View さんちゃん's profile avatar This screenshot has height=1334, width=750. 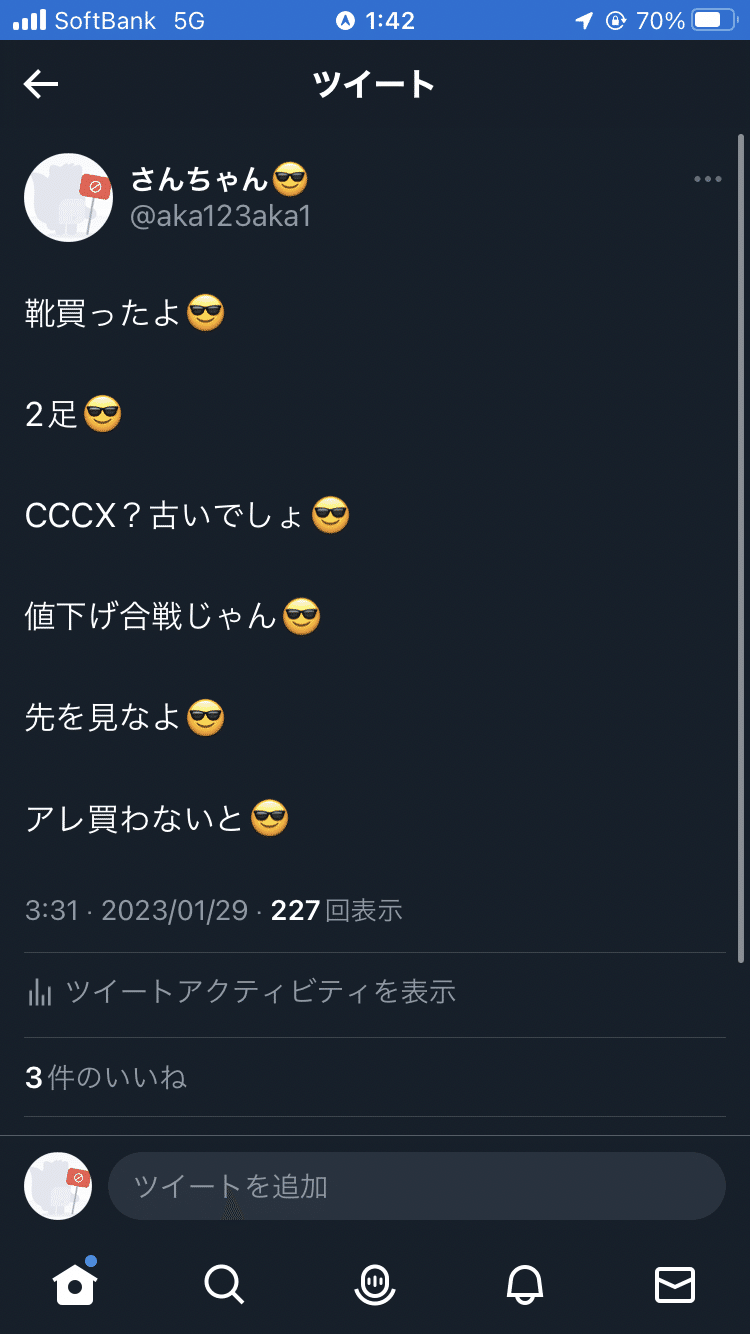(68, 197)
